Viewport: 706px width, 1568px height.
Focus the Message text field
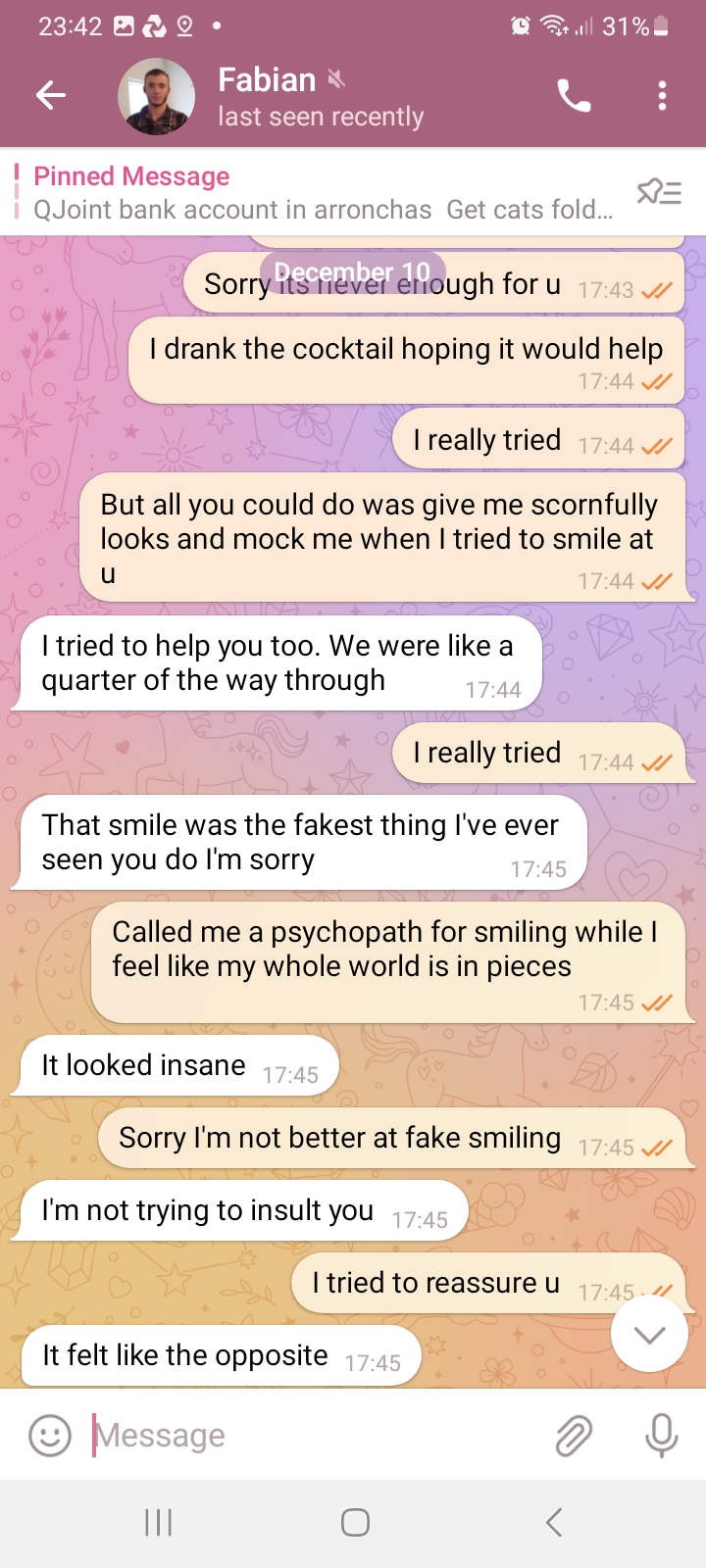[x=314, y=1436]
